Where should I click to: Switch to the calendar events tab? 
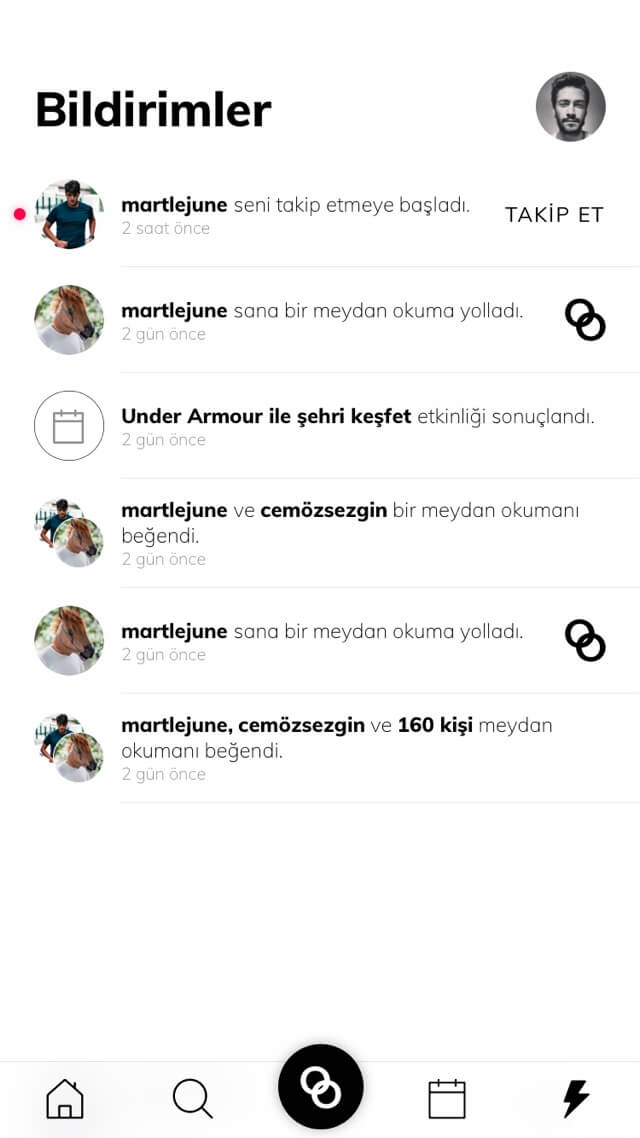[447, 1099]
